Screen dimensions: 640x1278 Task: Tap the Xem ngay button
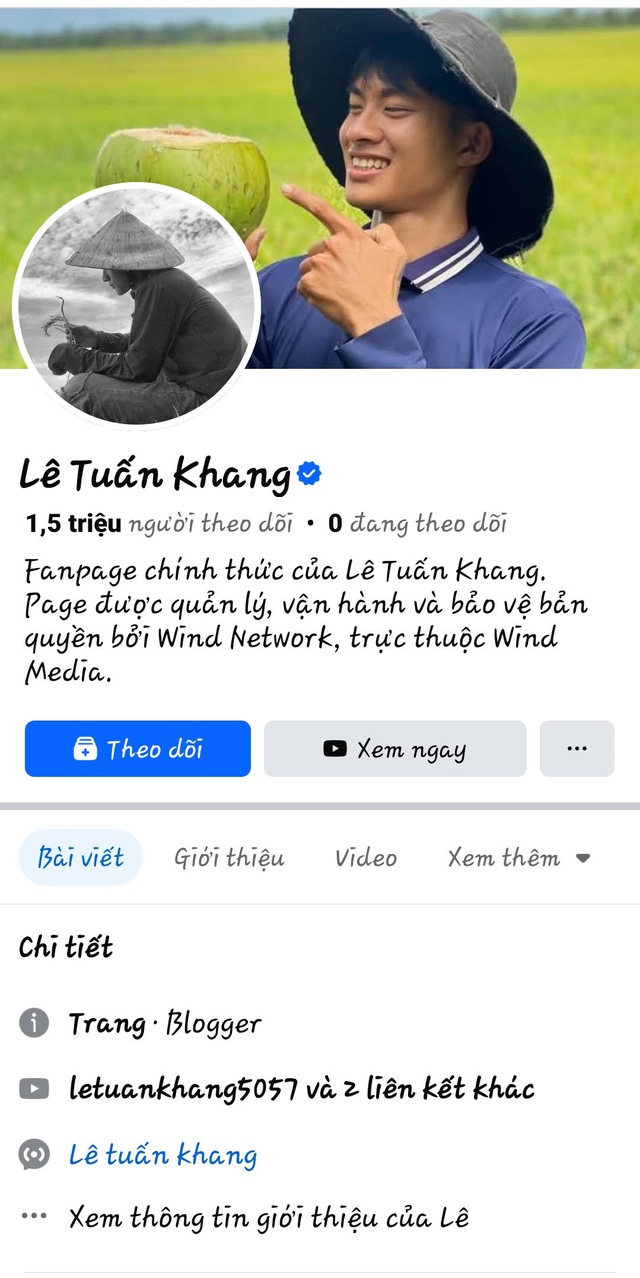coord(395,749)
